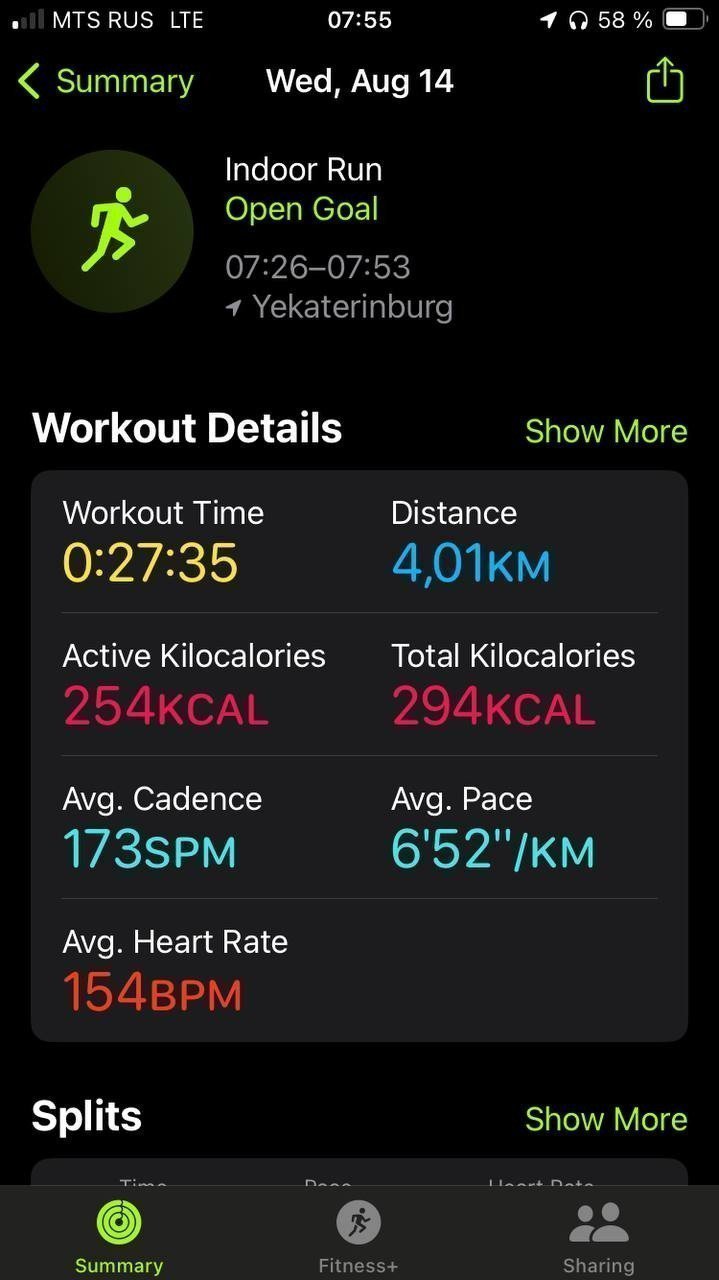Screen dimensions: 719x1280
Task: Show more workout details
Action: click(x=606, y=431)
